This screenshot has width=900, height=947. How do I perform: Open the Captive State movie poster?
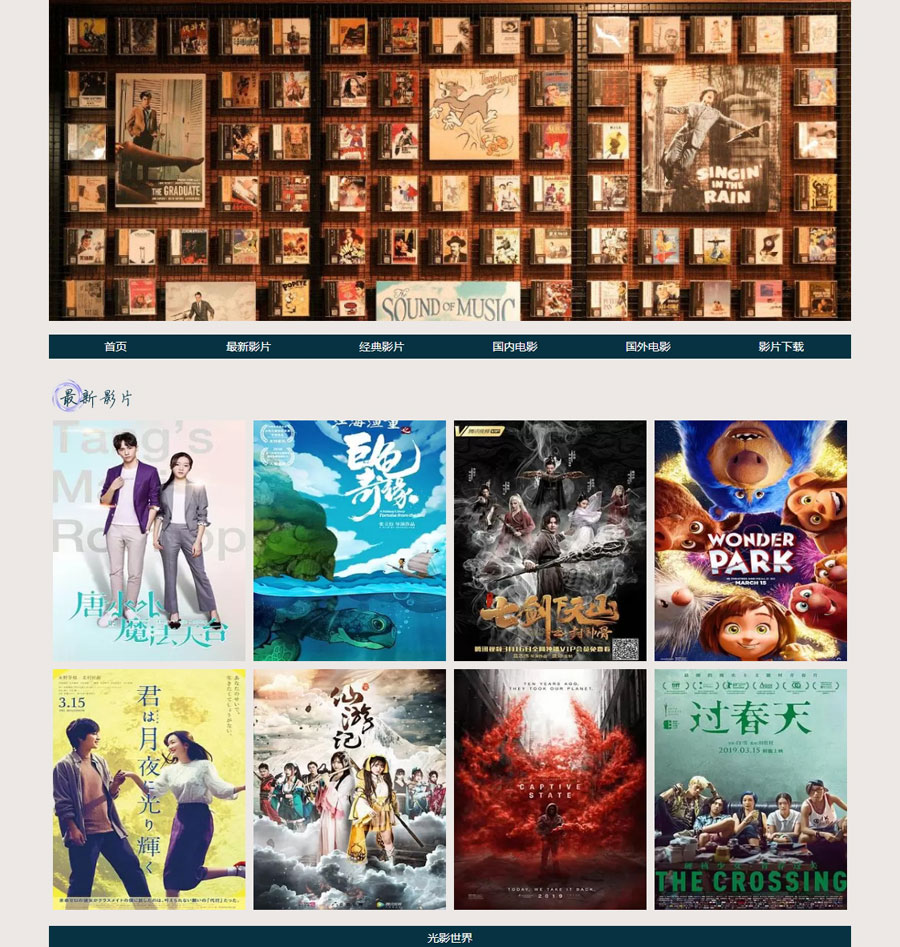point(550,789)
